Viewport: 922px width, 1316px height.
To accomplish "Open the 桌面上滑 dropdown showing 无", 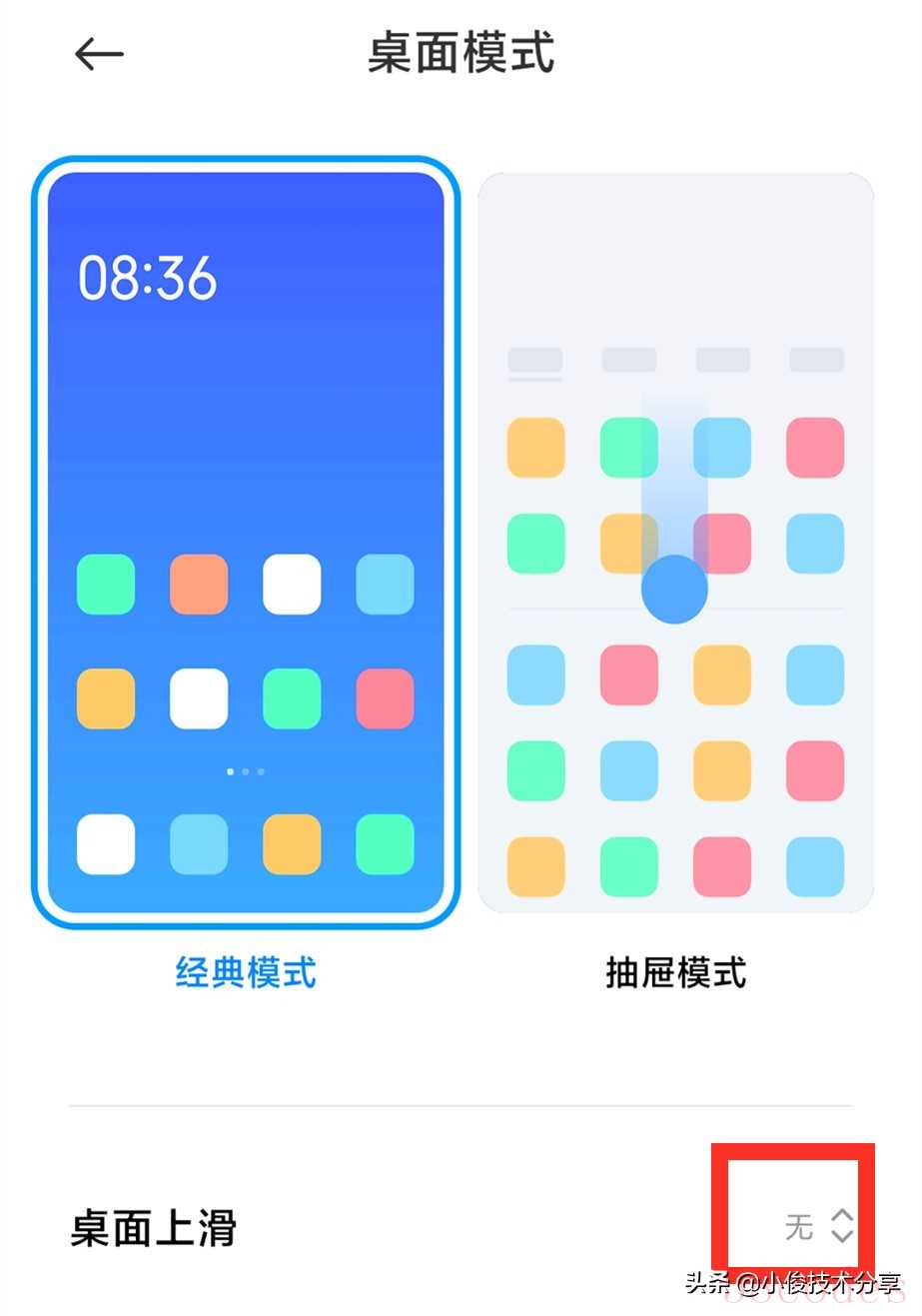I will (818, 1225).
